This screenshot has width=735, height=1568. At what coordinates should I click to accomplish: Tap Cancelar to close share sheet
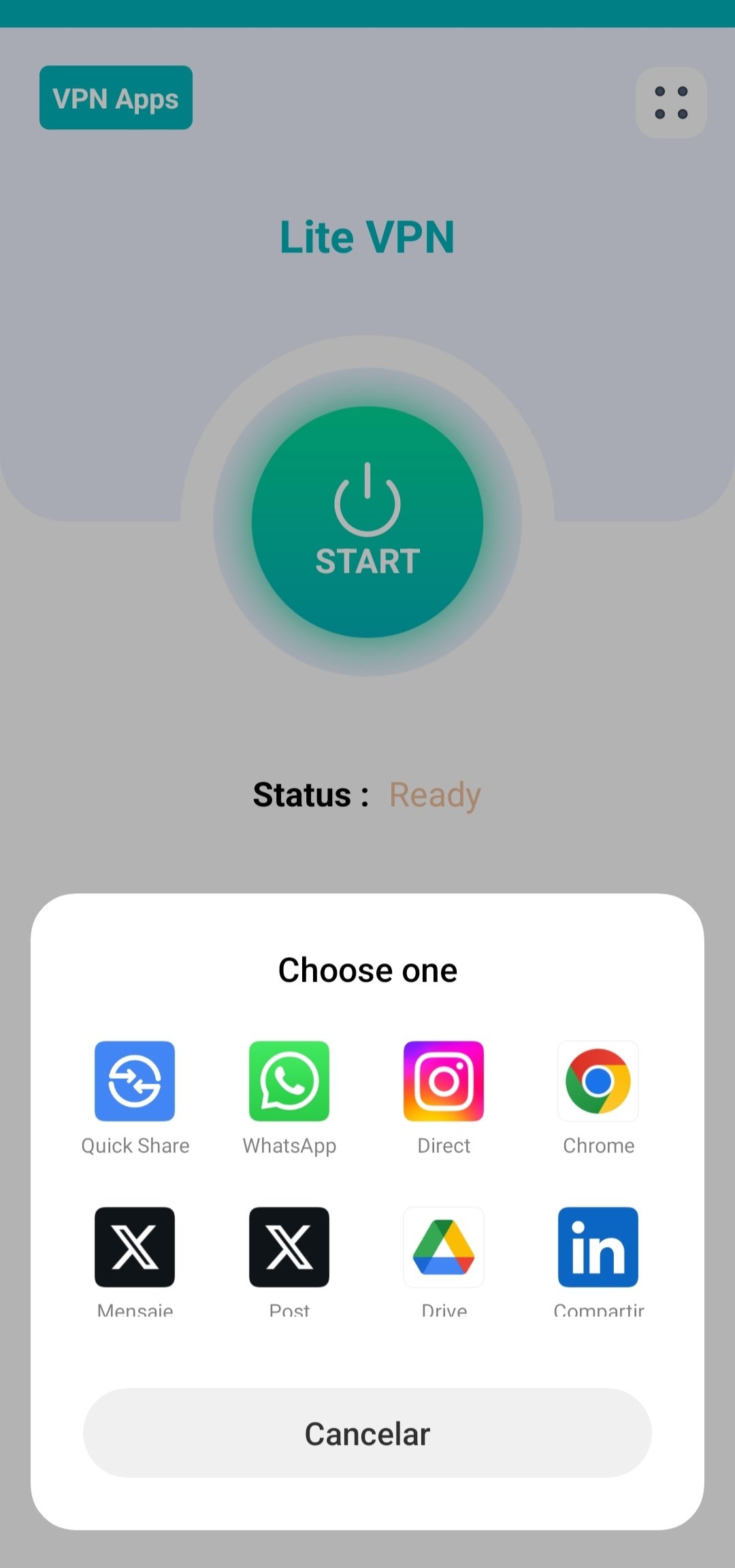[367, 1433]
